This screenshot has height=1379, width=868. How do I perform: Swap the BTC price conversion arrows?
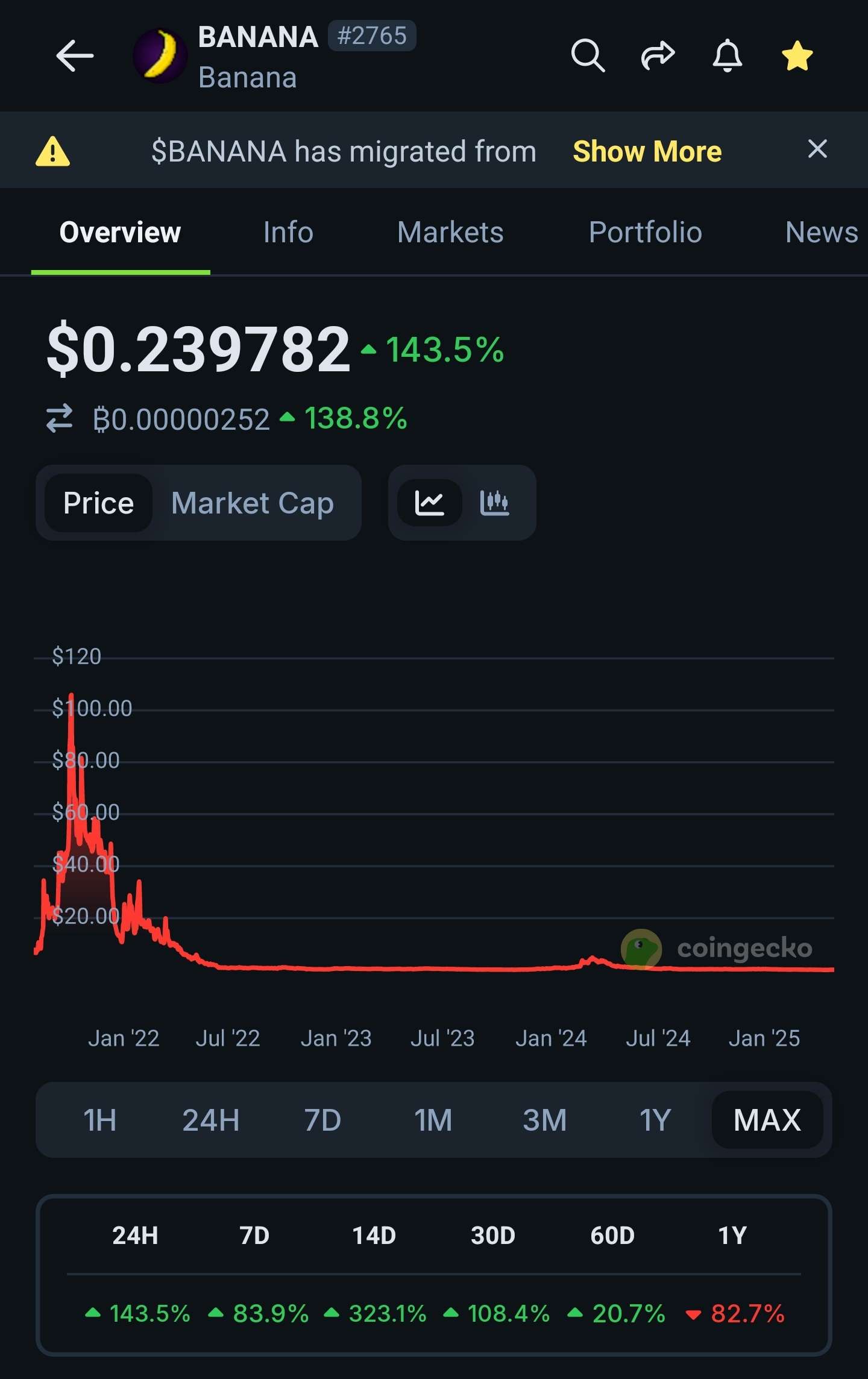[x=59, y=418]
